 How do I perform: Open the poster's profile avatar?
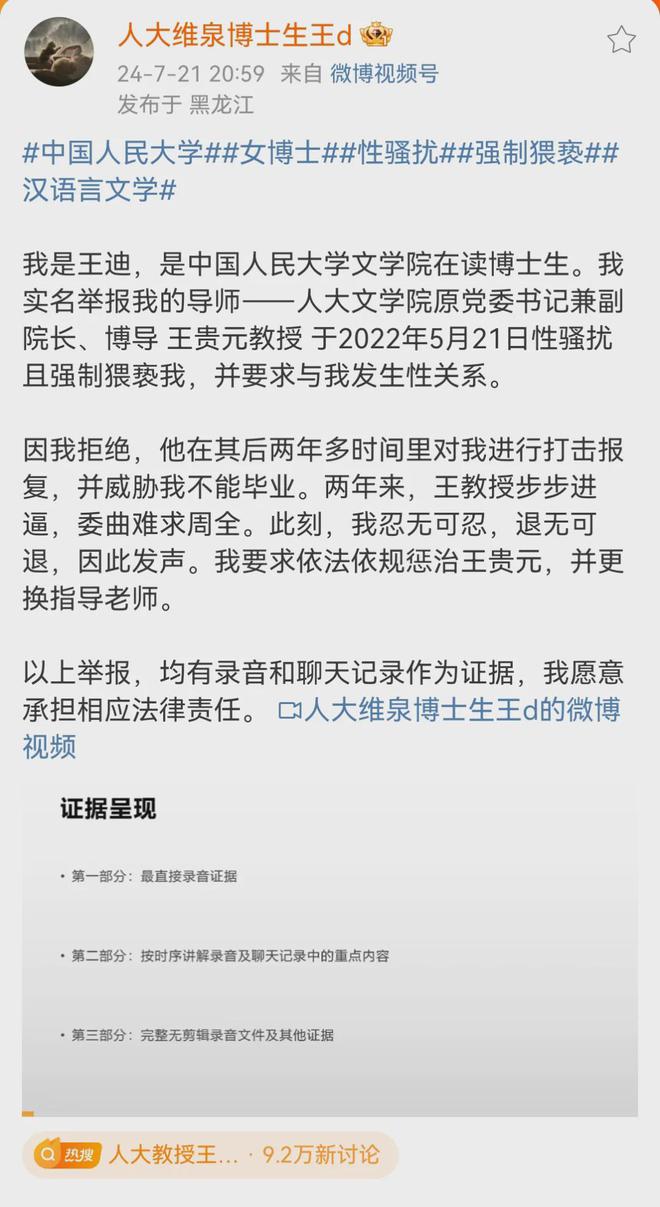[x=59, y=53]
